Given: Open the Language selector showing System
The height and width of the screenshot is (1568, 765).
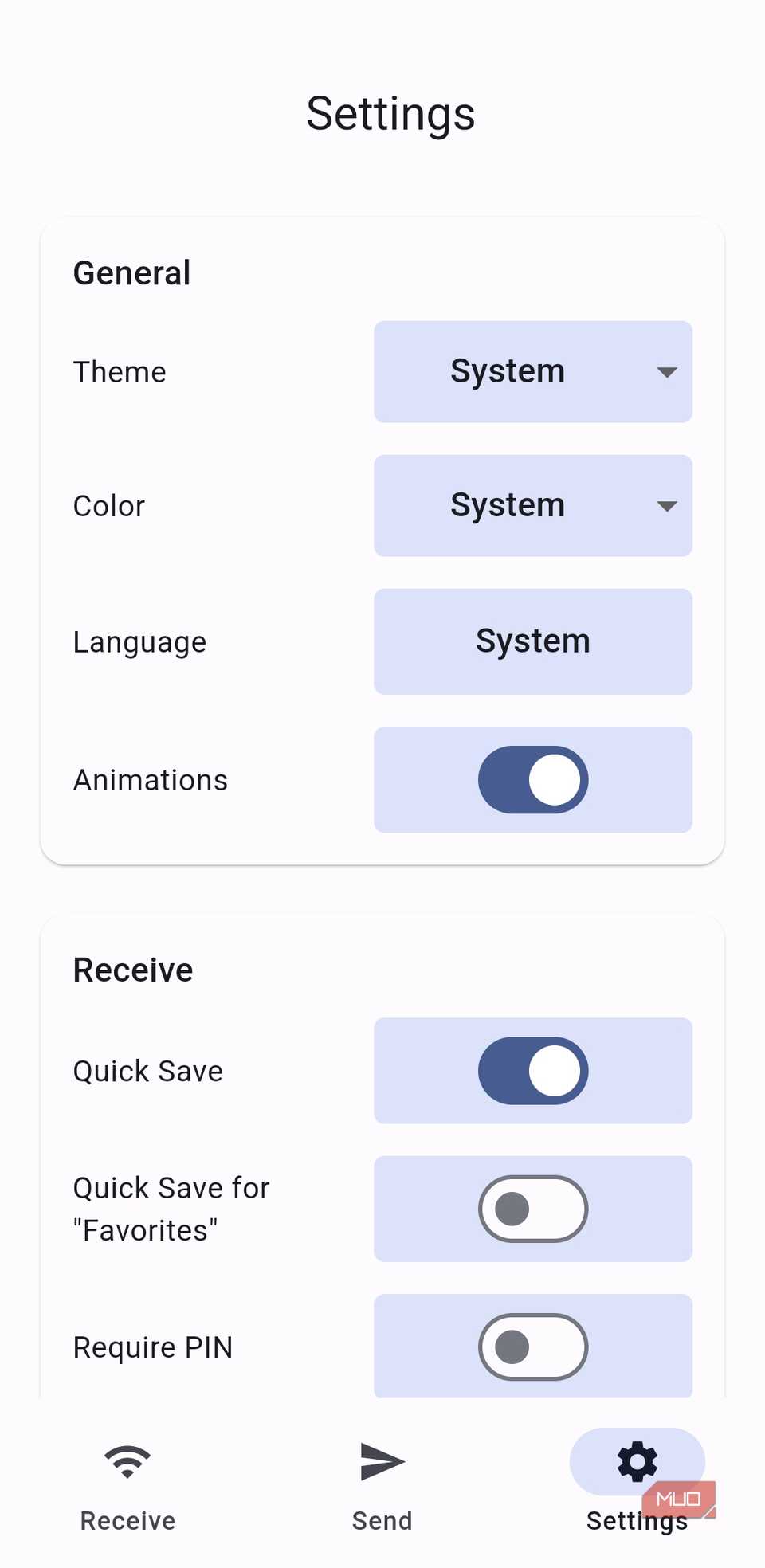Looking at the screenshot, I should (x=532, y=641).
